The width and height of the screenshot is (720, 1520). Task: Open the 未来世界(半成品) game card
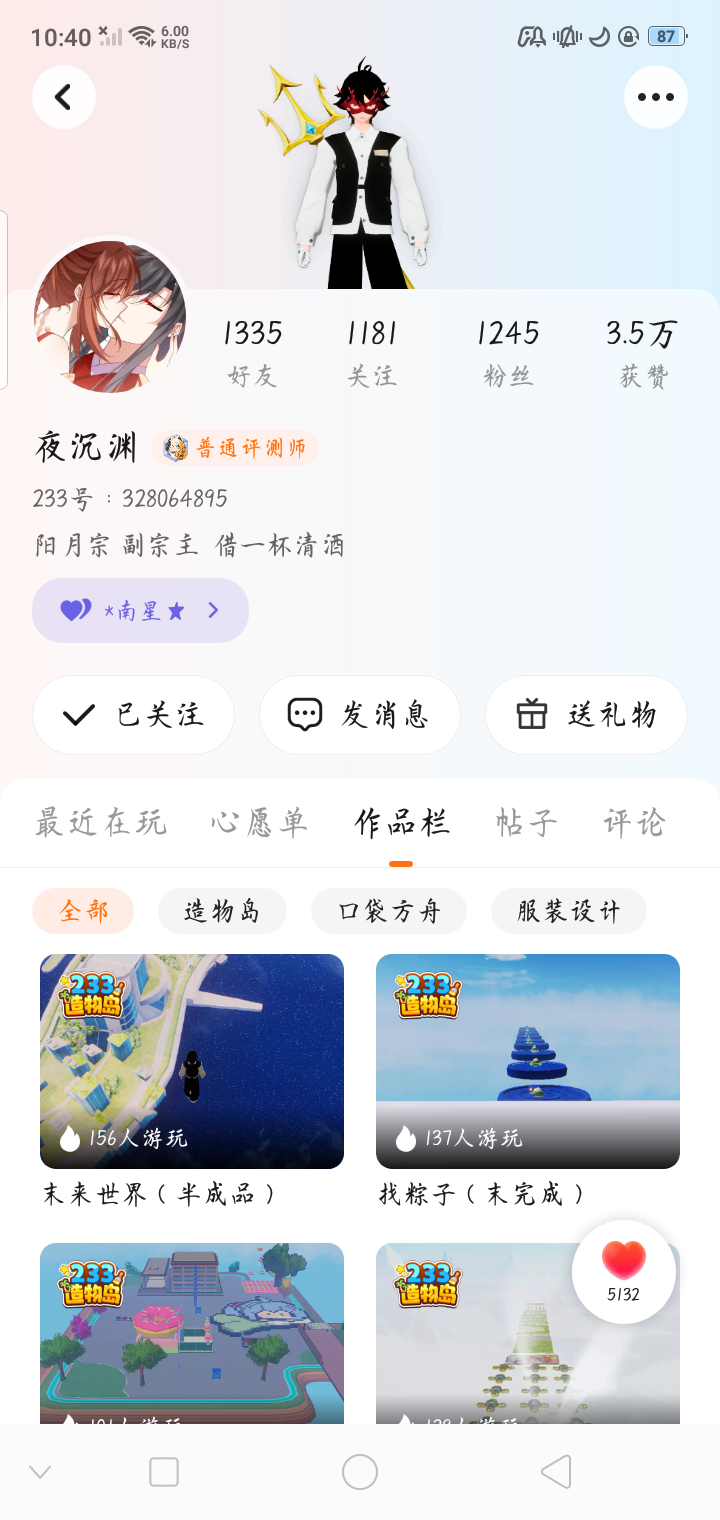[x=192, y=1061]
